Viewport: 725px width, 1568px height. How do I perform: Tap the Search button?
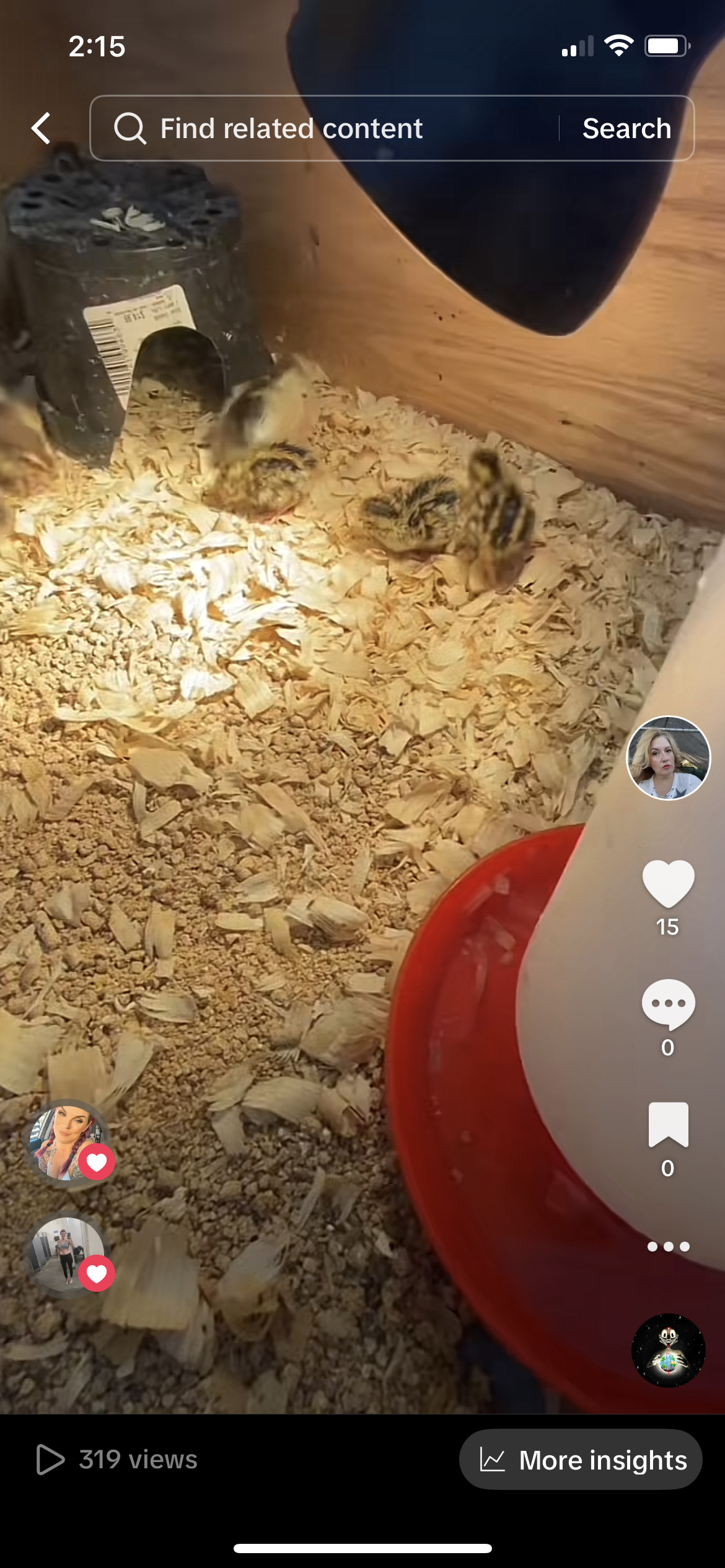(x=626, y=128)
